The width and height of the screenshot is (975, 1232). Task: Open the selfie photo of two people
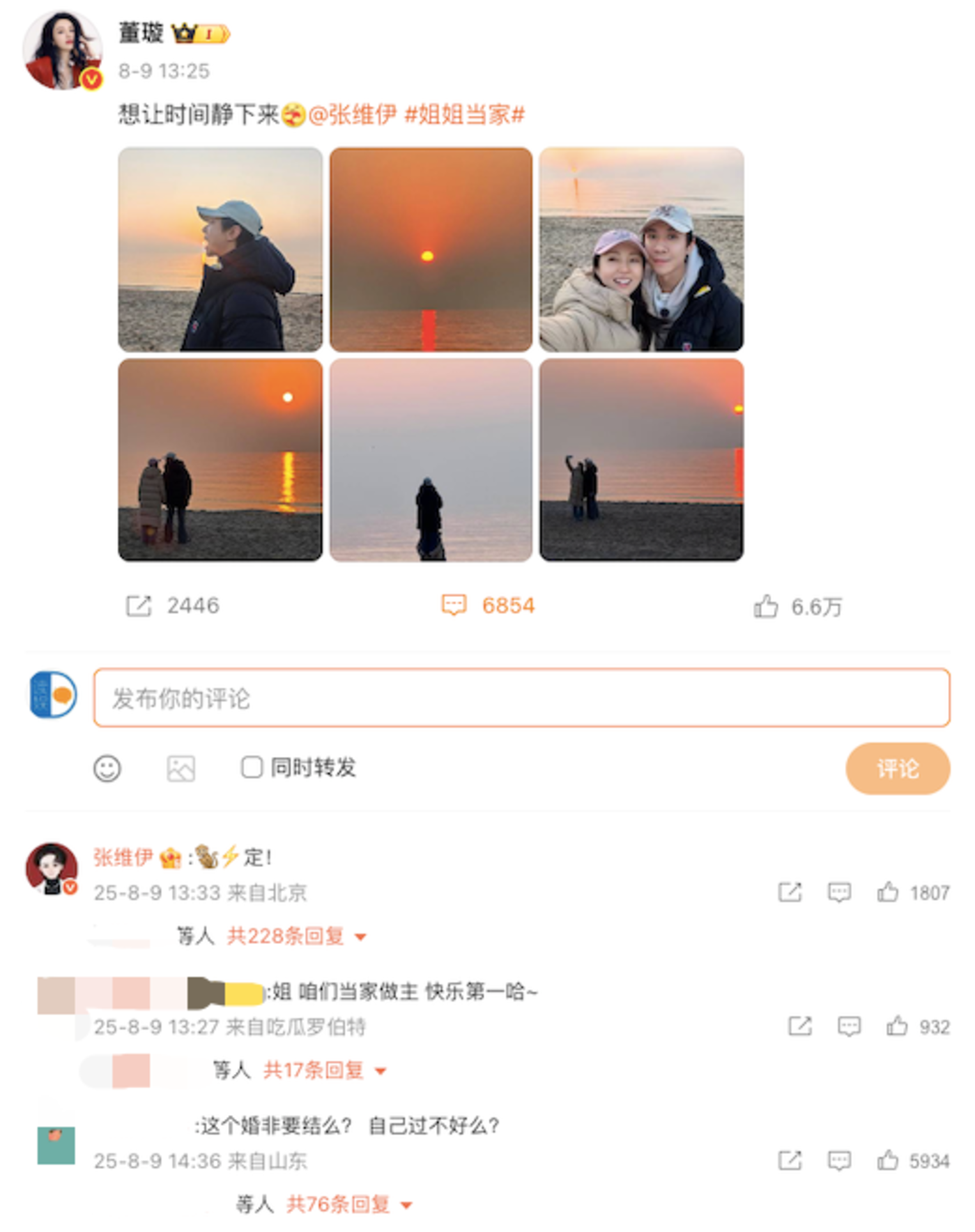[x=640, y=249]
